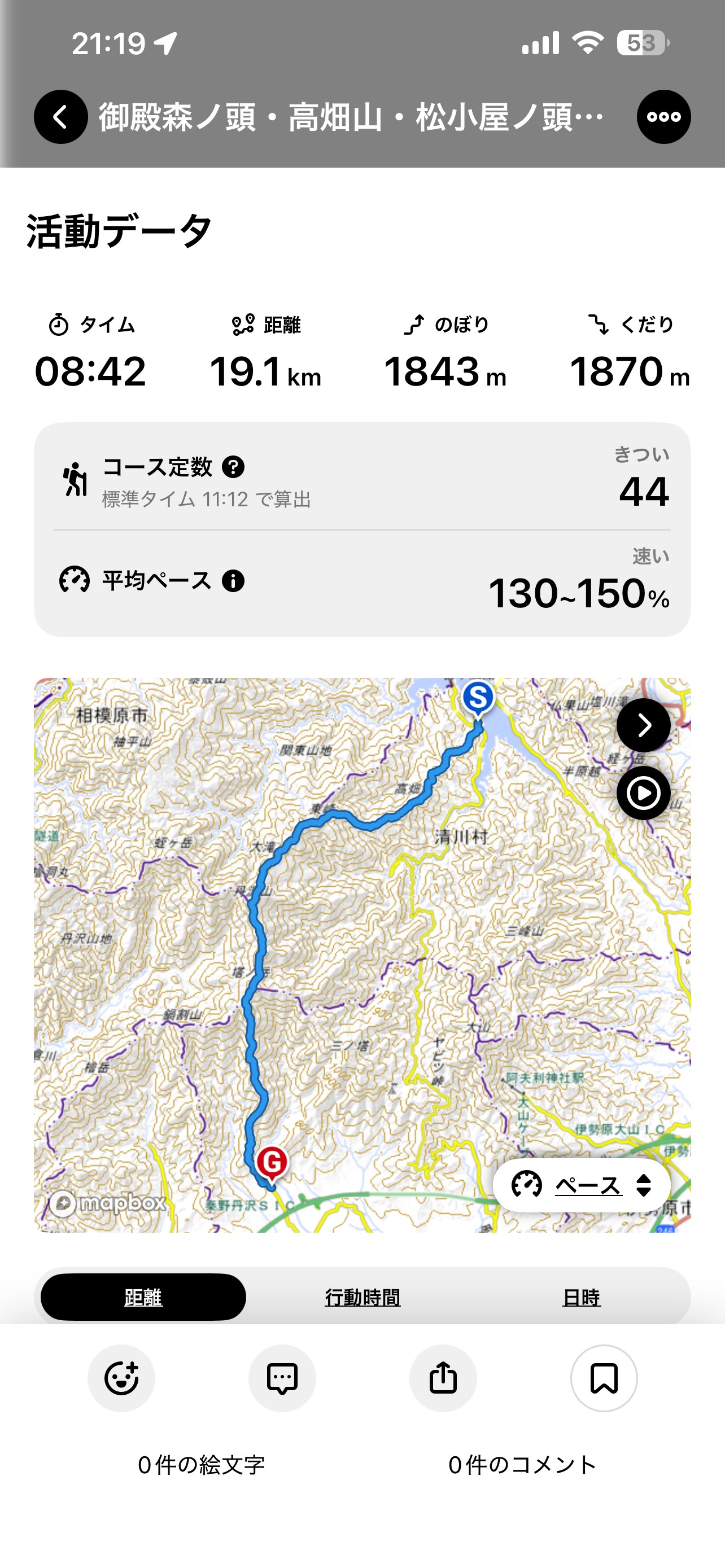Go back using the arrow button

[60, 117]
